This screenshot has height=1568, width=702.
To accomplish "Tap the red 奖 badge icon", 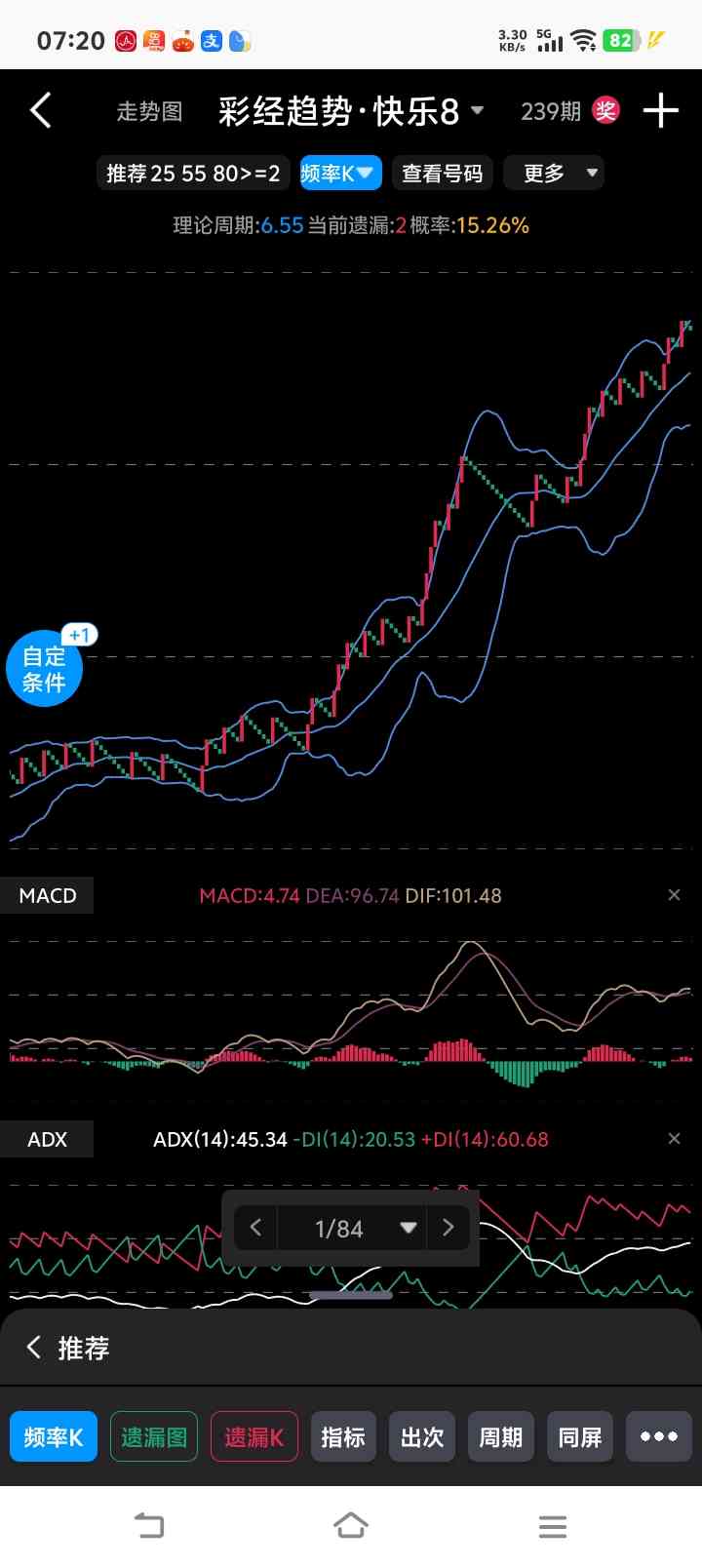I will (x=605, y=110).
